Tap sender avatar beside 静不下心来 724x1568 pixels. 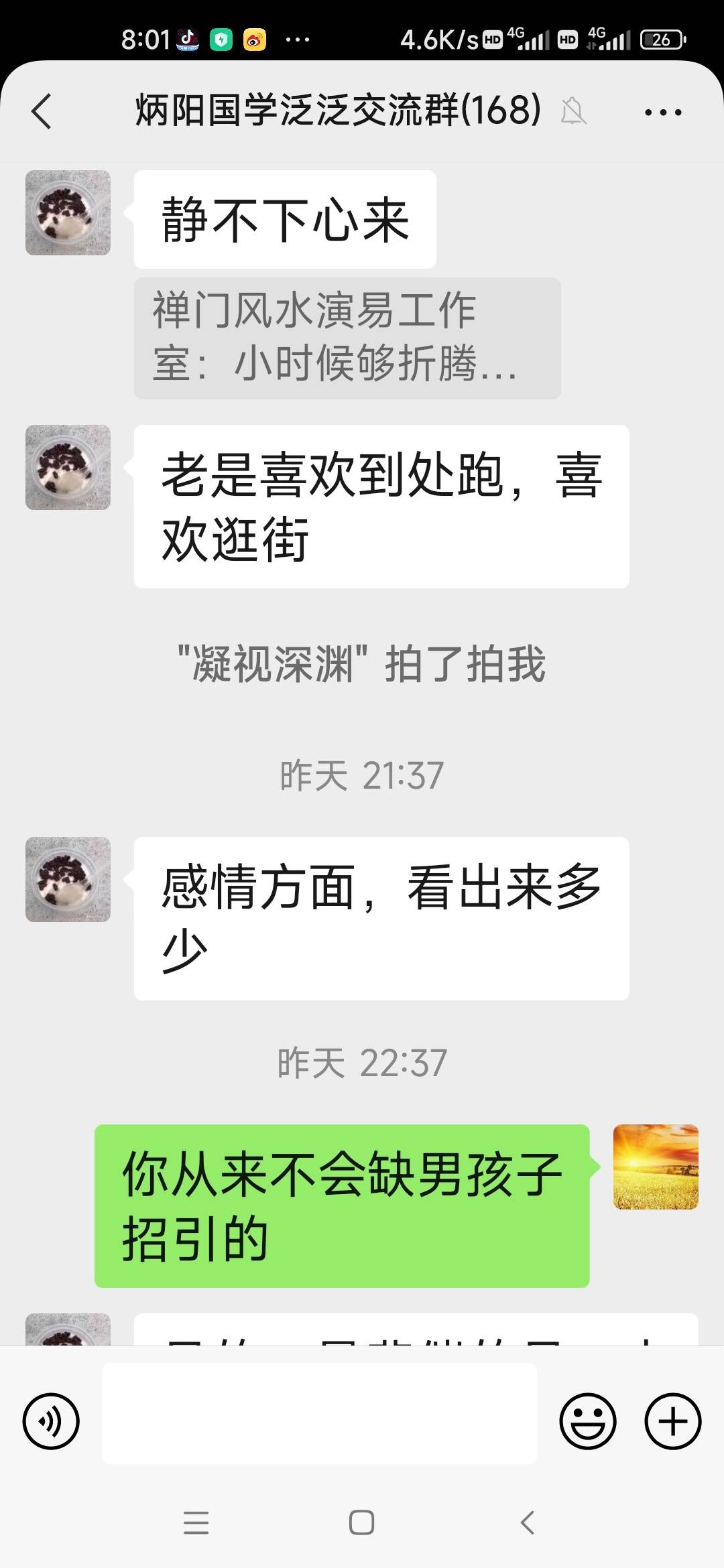tap(68, 212)
